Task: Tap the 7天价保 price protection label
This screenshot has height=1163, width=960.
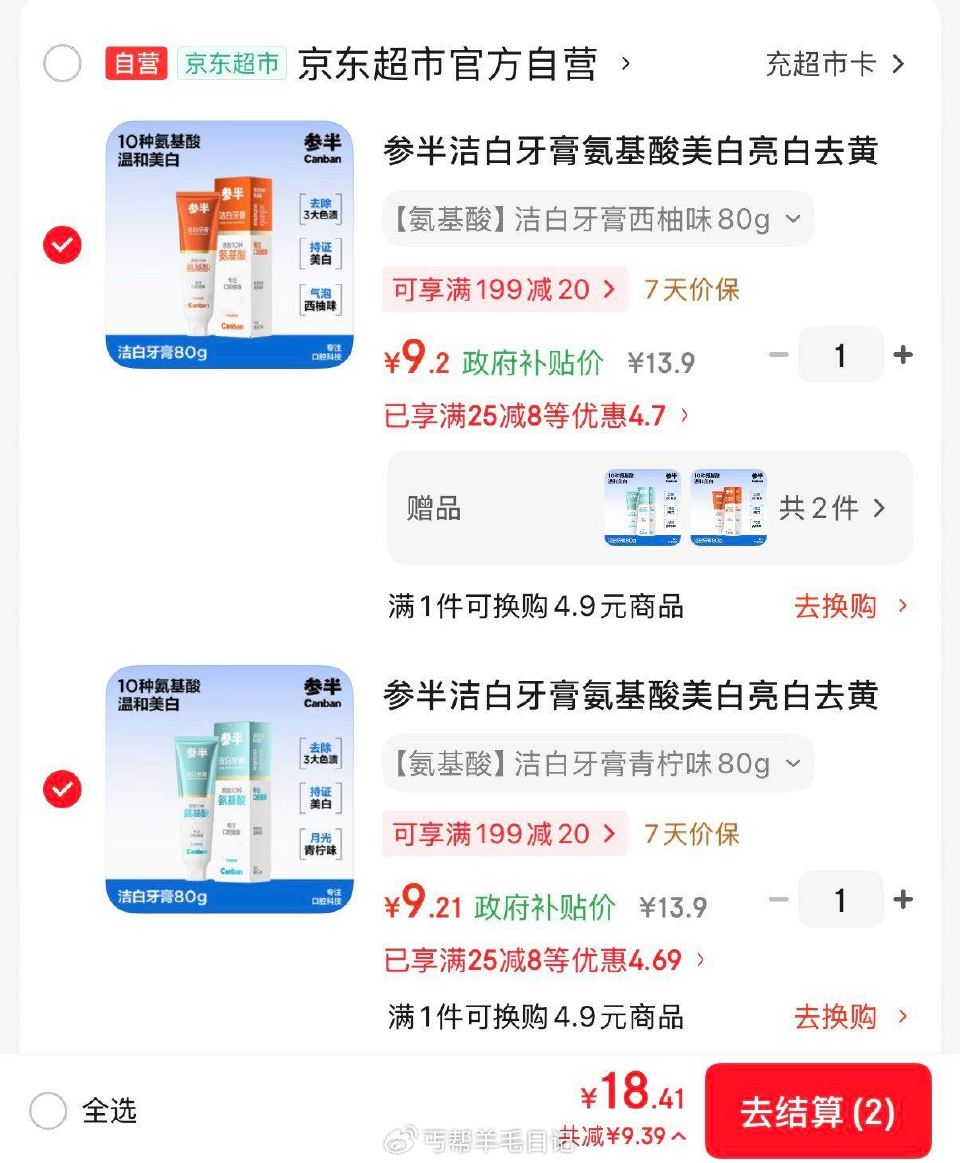Action: [x=690, y=290]
